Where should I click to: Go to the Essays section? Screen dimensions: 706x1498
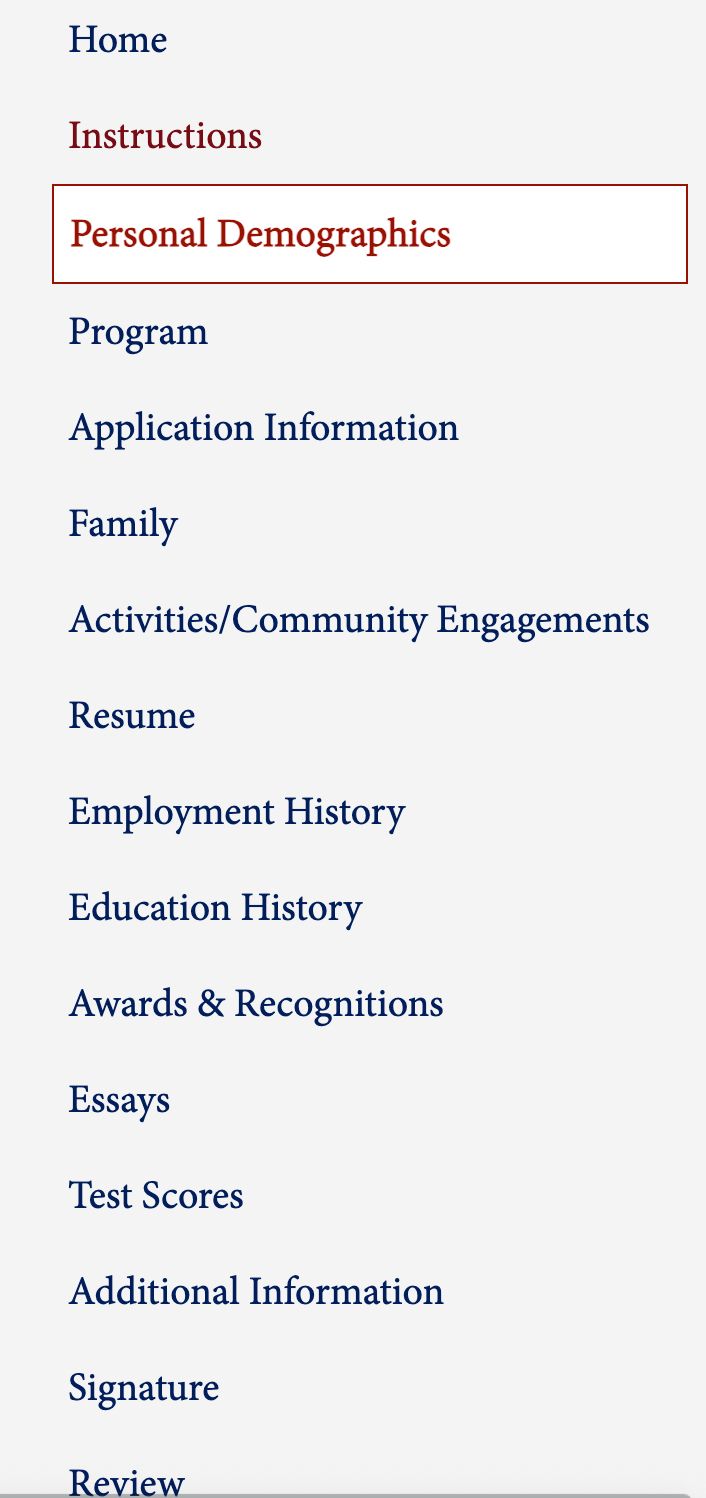pos(119,1100)
